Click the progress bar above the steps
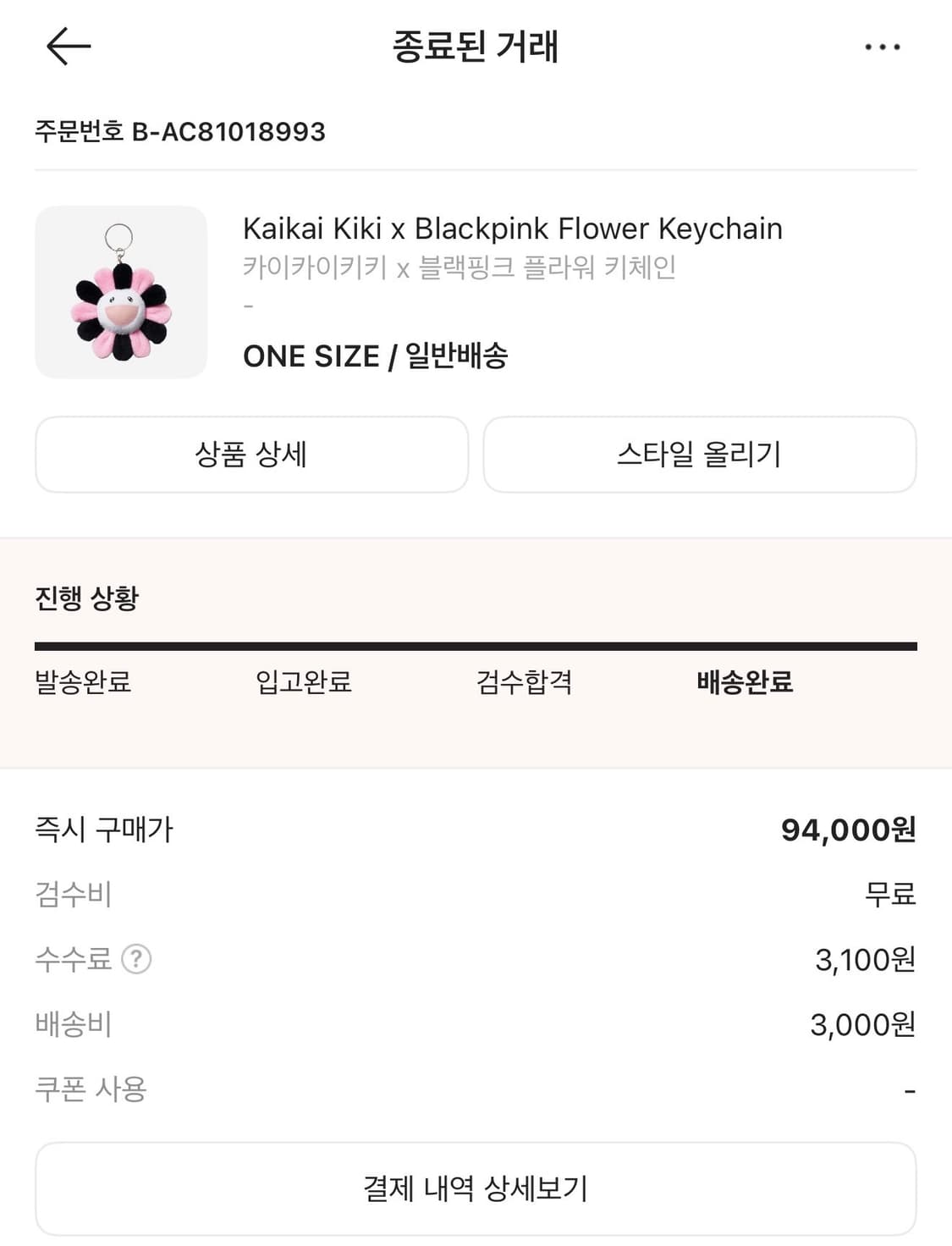Image resolution: width=952 pixels, height=1246 pixels. (x=476, y=644)
